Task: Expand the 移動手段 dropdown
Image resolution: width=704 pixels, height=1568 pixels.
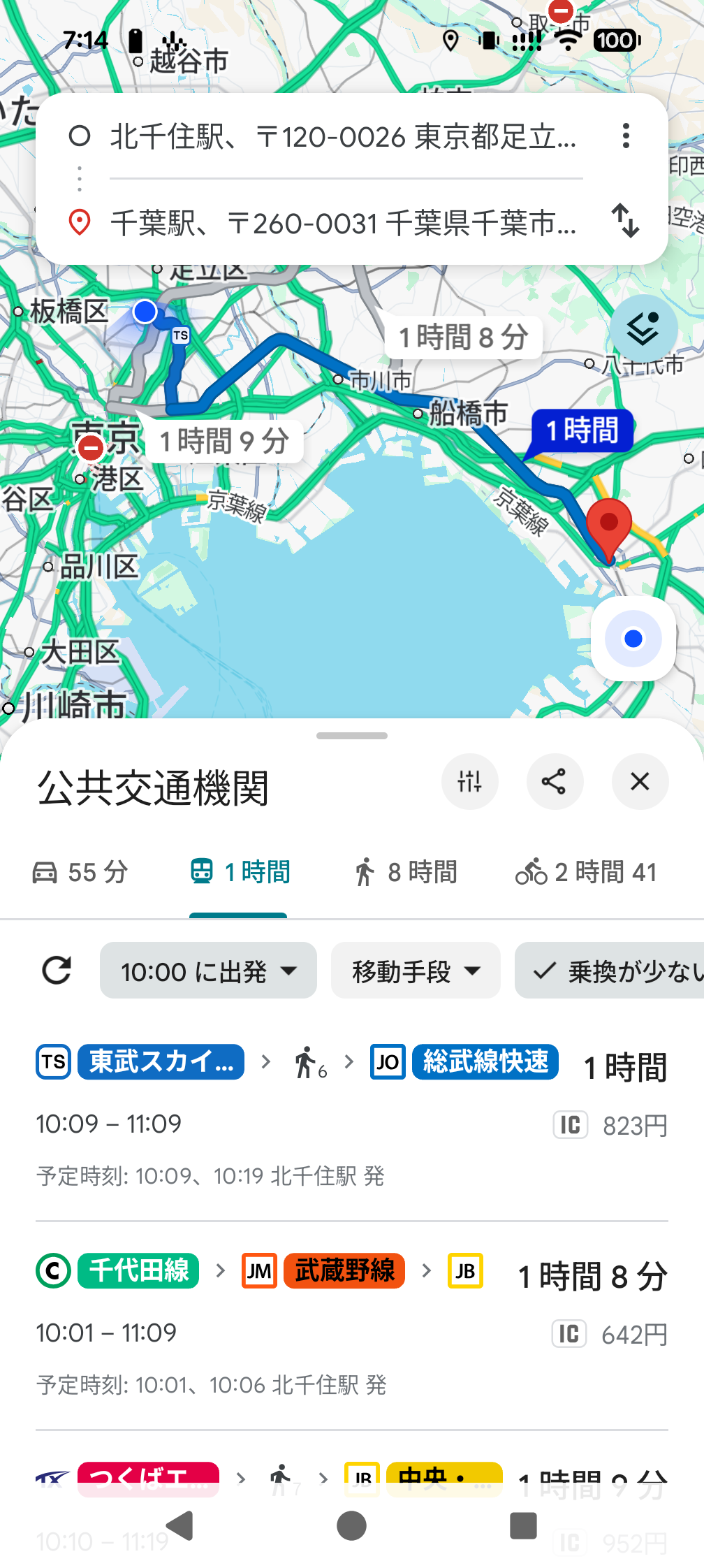Action: point(416,971)
